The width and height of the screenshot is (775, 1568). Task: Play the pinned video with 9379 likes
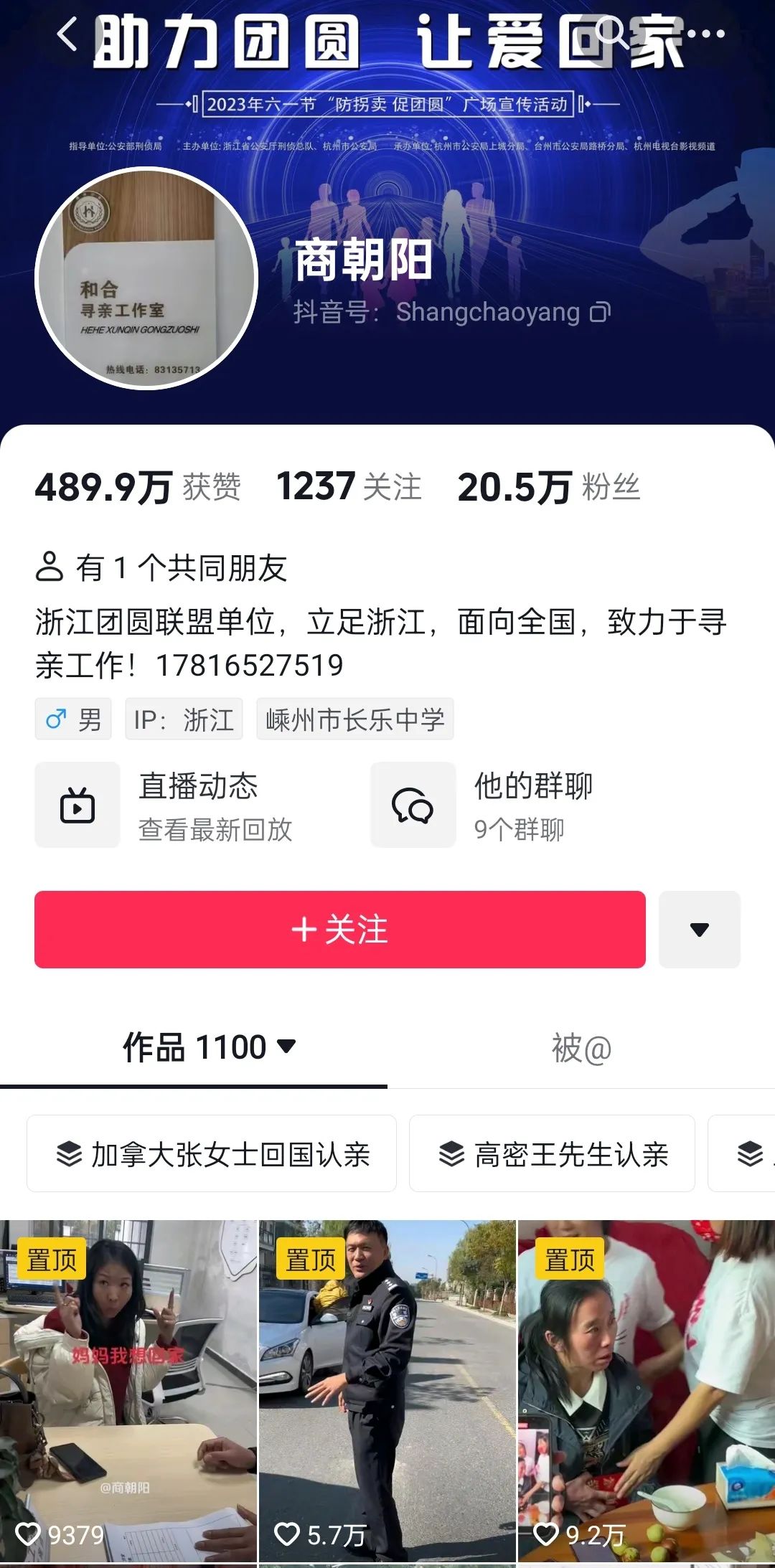(x=128, y=1392)
